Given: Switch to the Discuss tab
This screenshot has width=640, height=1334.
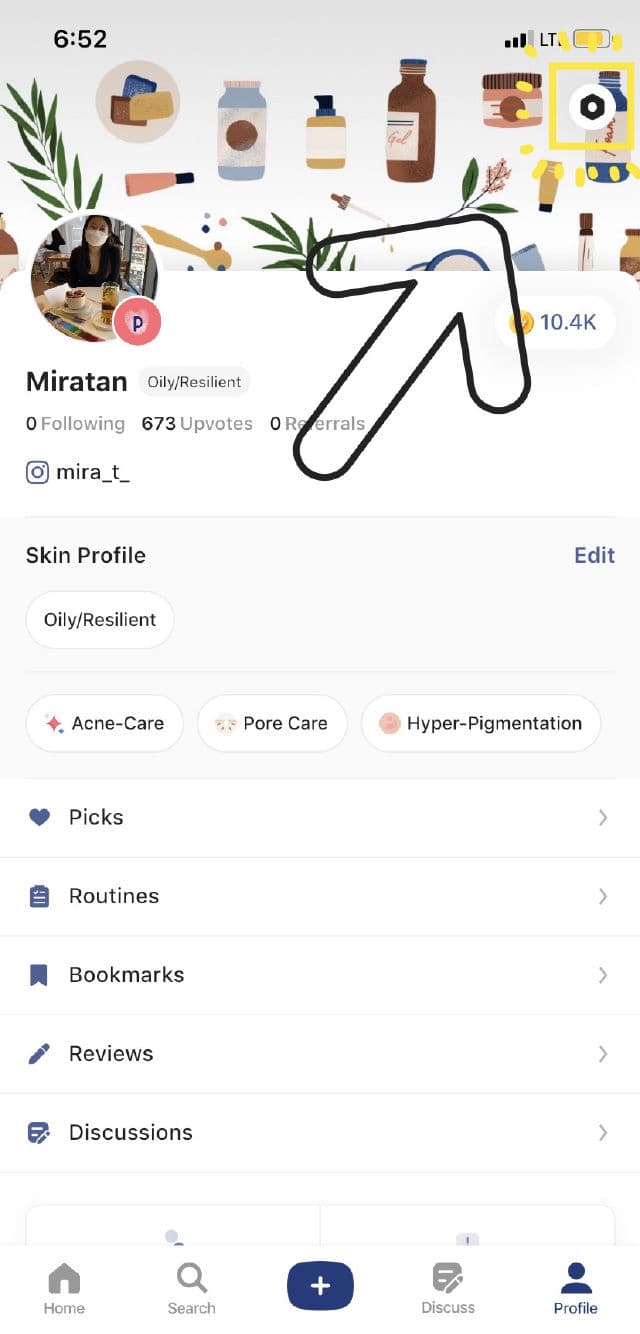Looking at the screenshot, I should (x=447, y=1288).
